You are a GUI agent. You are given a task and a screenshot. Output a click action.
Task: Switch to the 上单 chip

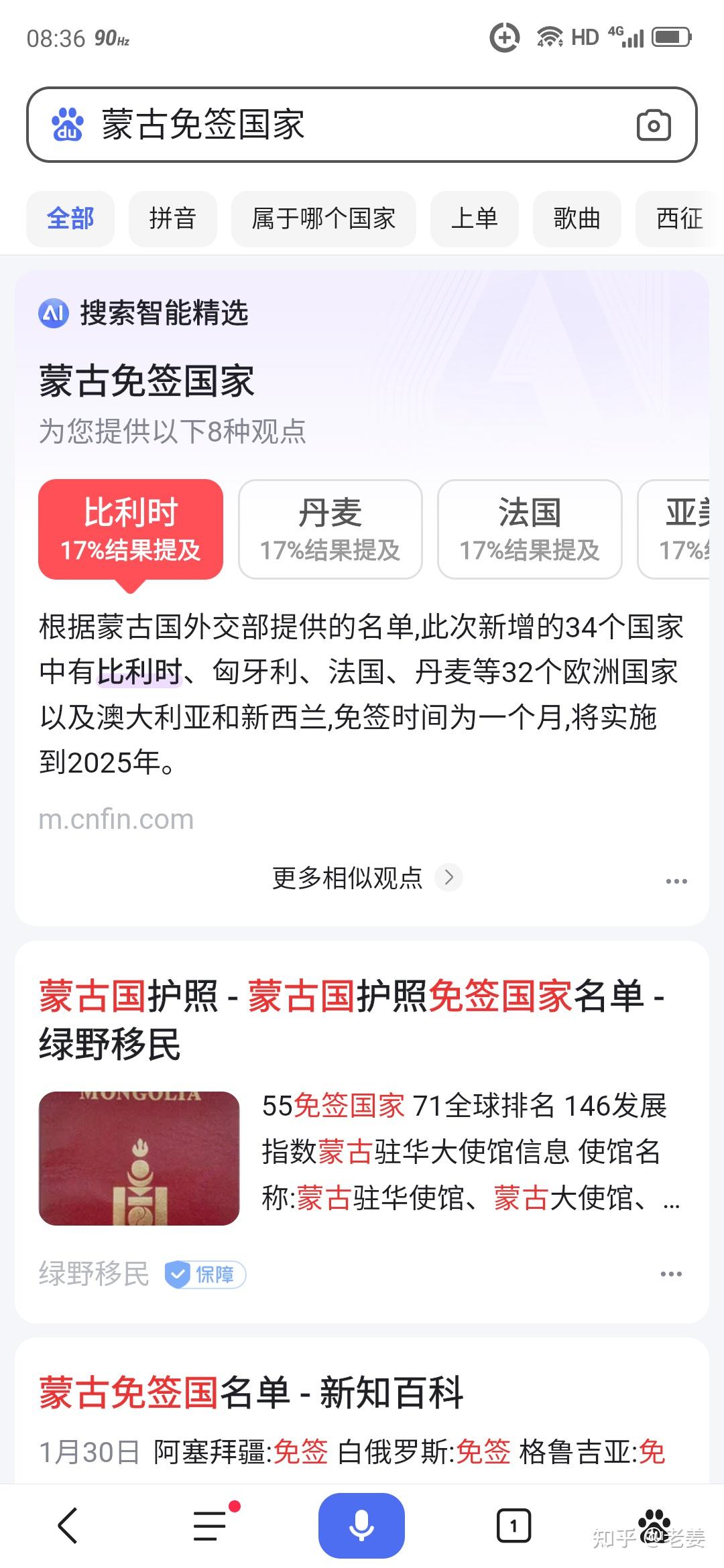(x=475, y=218)
